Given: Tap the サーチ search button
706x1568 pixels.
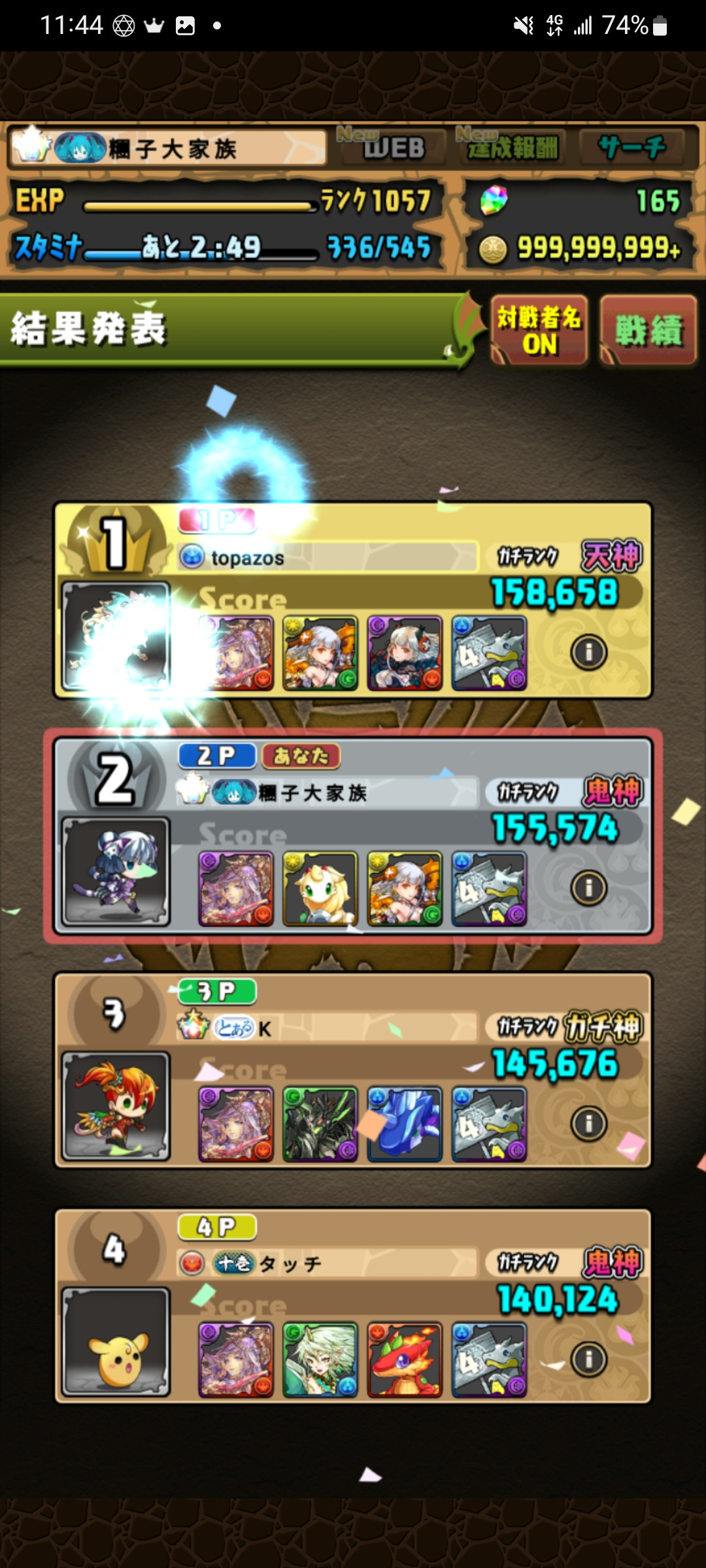Looking at the screenshot, I should coord(631,148).
